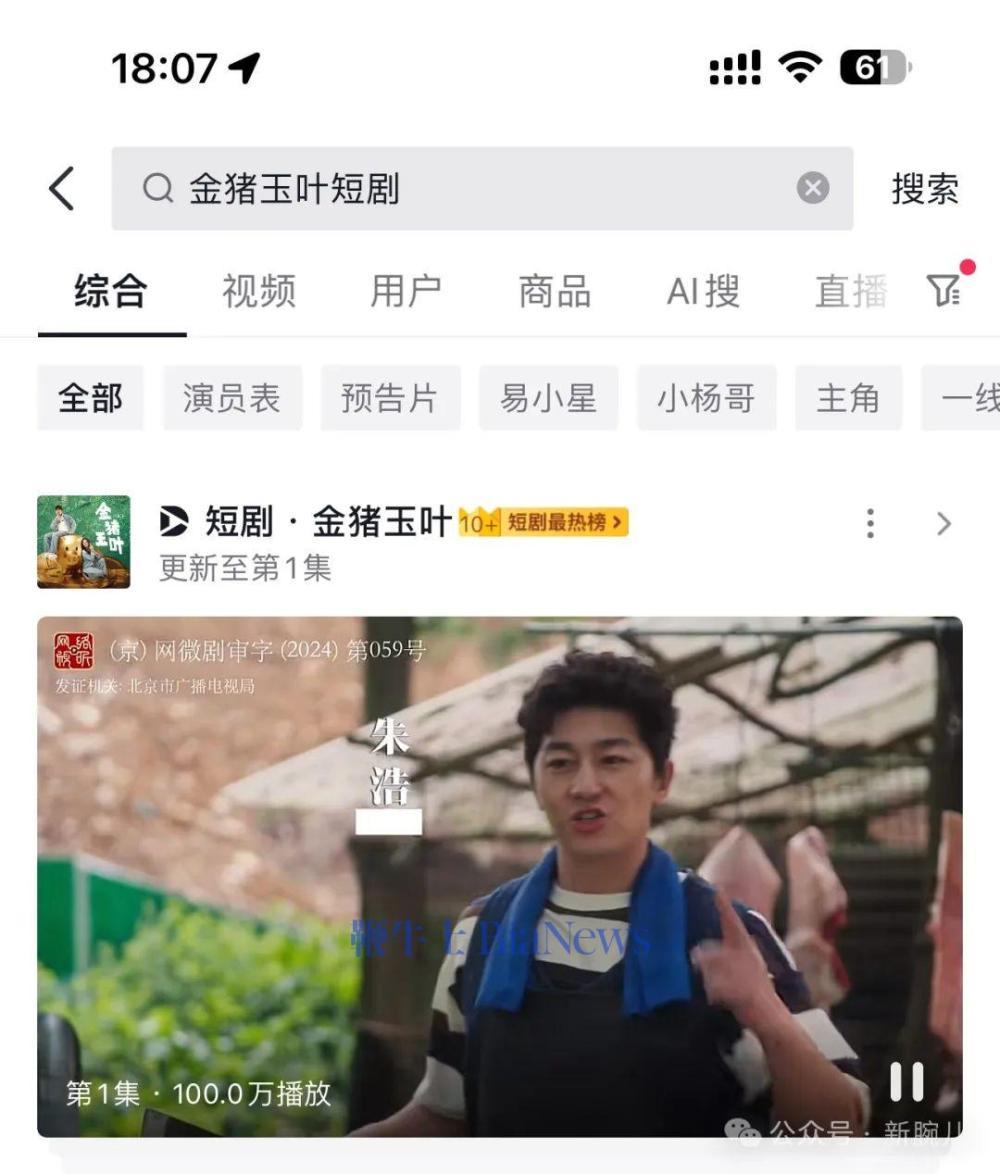Pause playback with the pause control
This screenshot has height=1174, width=1000.
905,1080
